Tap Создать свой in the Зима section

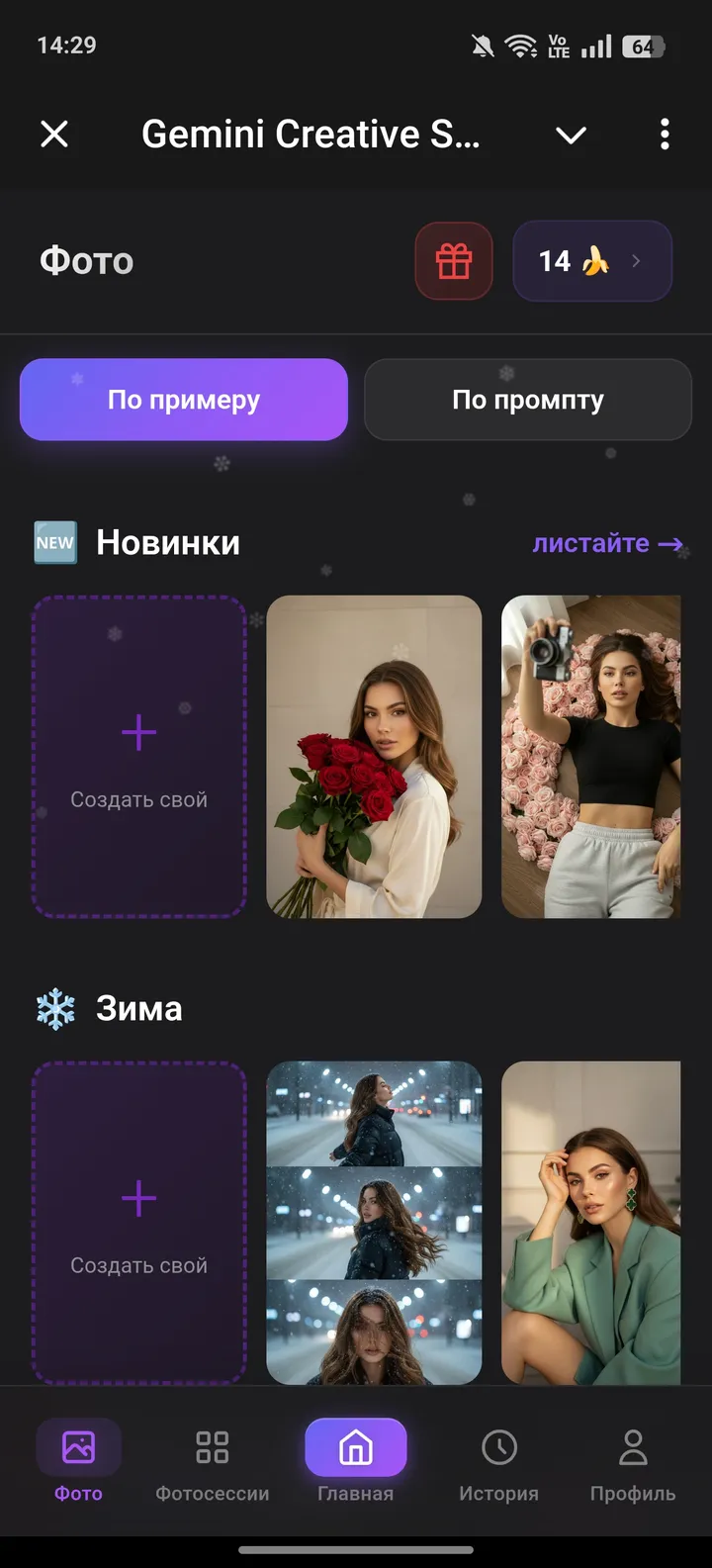coord(138,1221)
